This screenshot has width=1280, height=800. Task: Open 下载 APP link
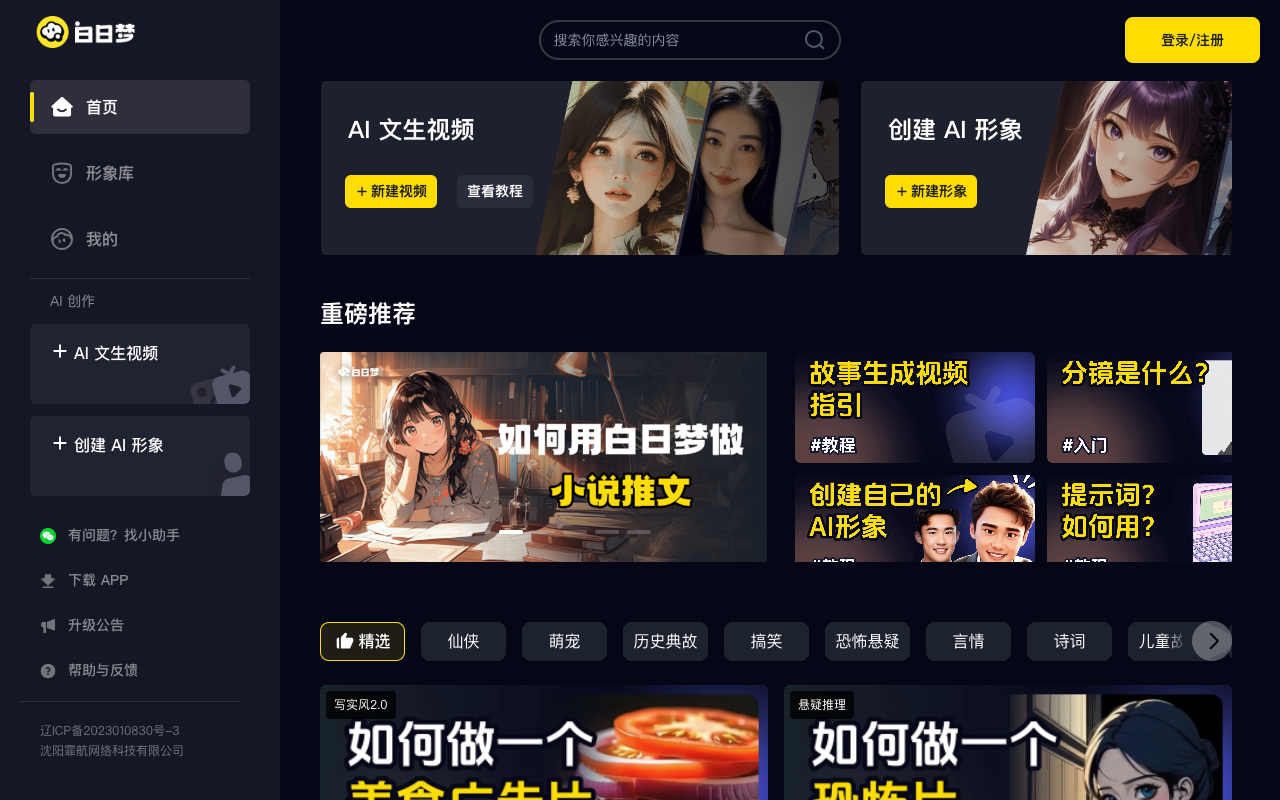click(x=98, y=580)
